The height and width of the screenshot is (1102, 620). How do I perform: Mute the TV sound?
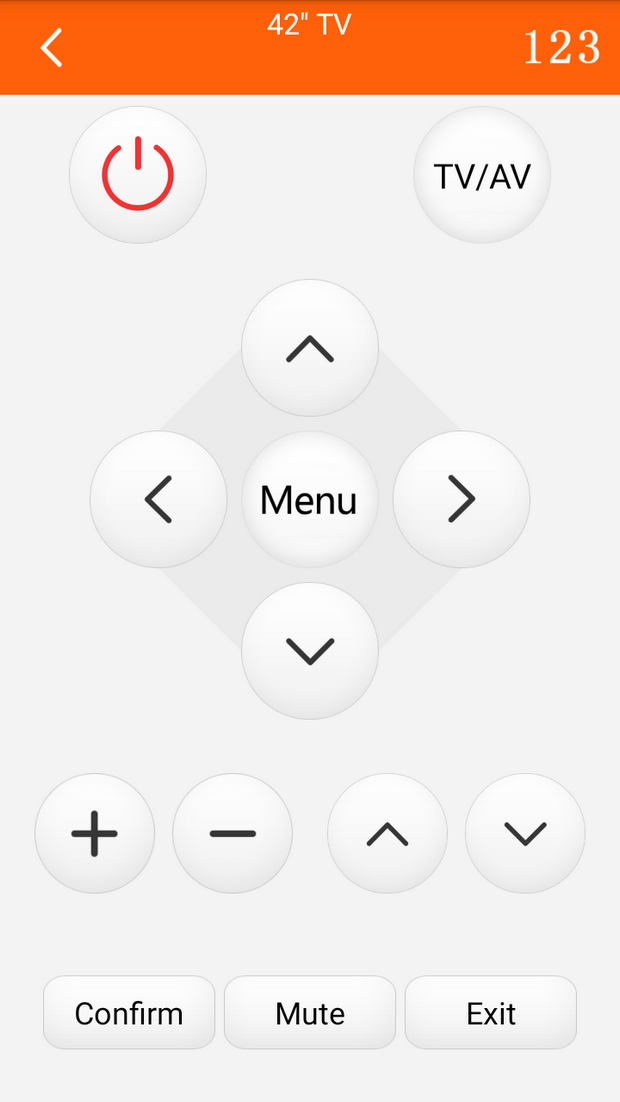coord(310,1013)
